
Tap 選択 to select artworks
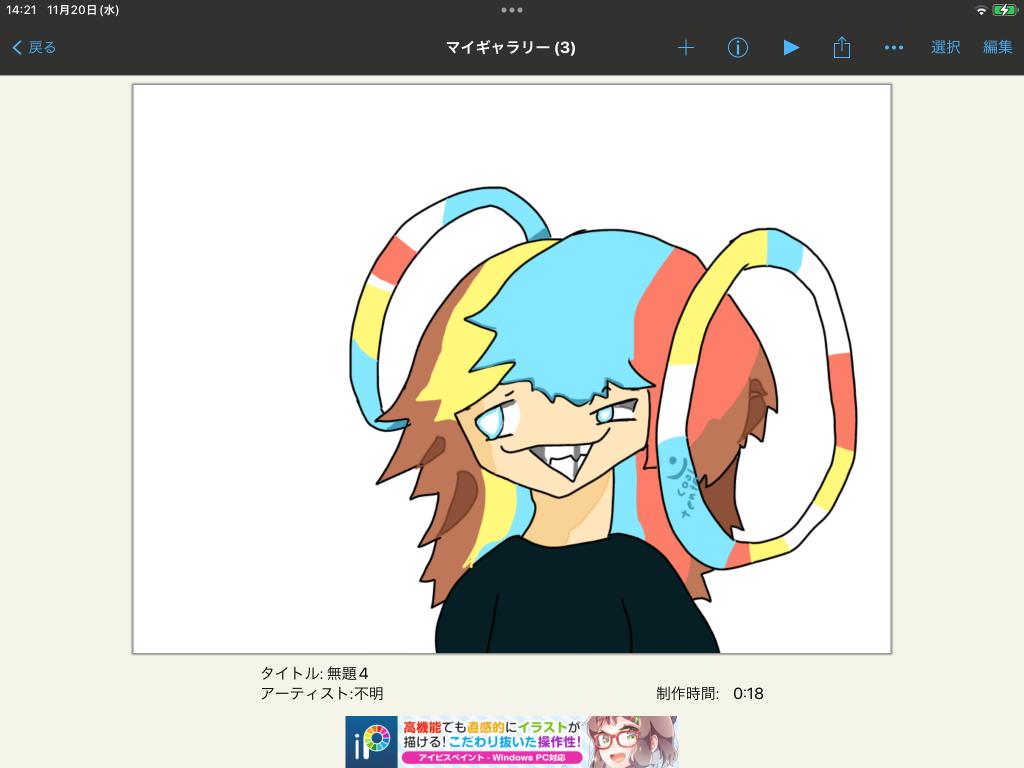click(x=945, y=47)
